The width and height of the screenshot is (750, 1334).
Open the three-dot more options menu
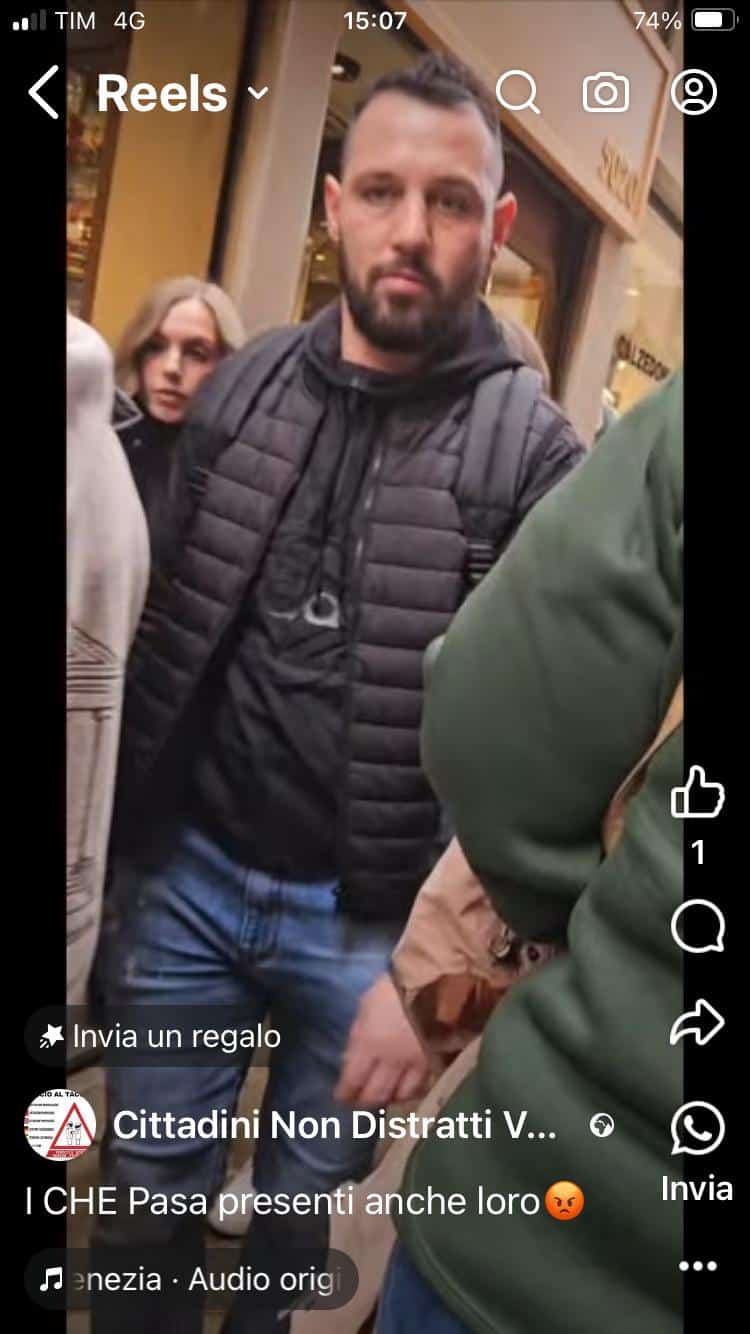(x=697, y=1266)
